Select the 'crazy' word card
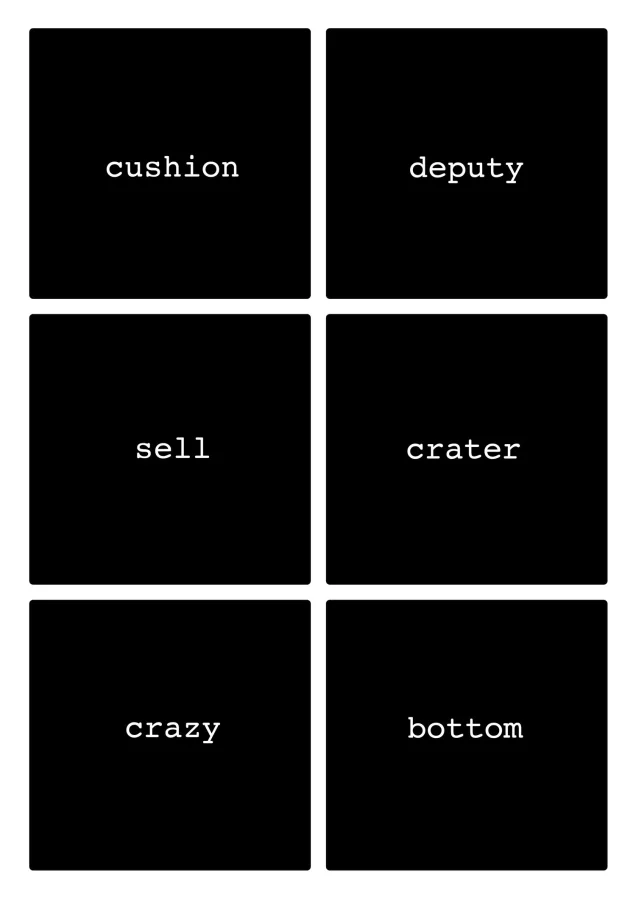636x900 pixels. tap(170, 734)
